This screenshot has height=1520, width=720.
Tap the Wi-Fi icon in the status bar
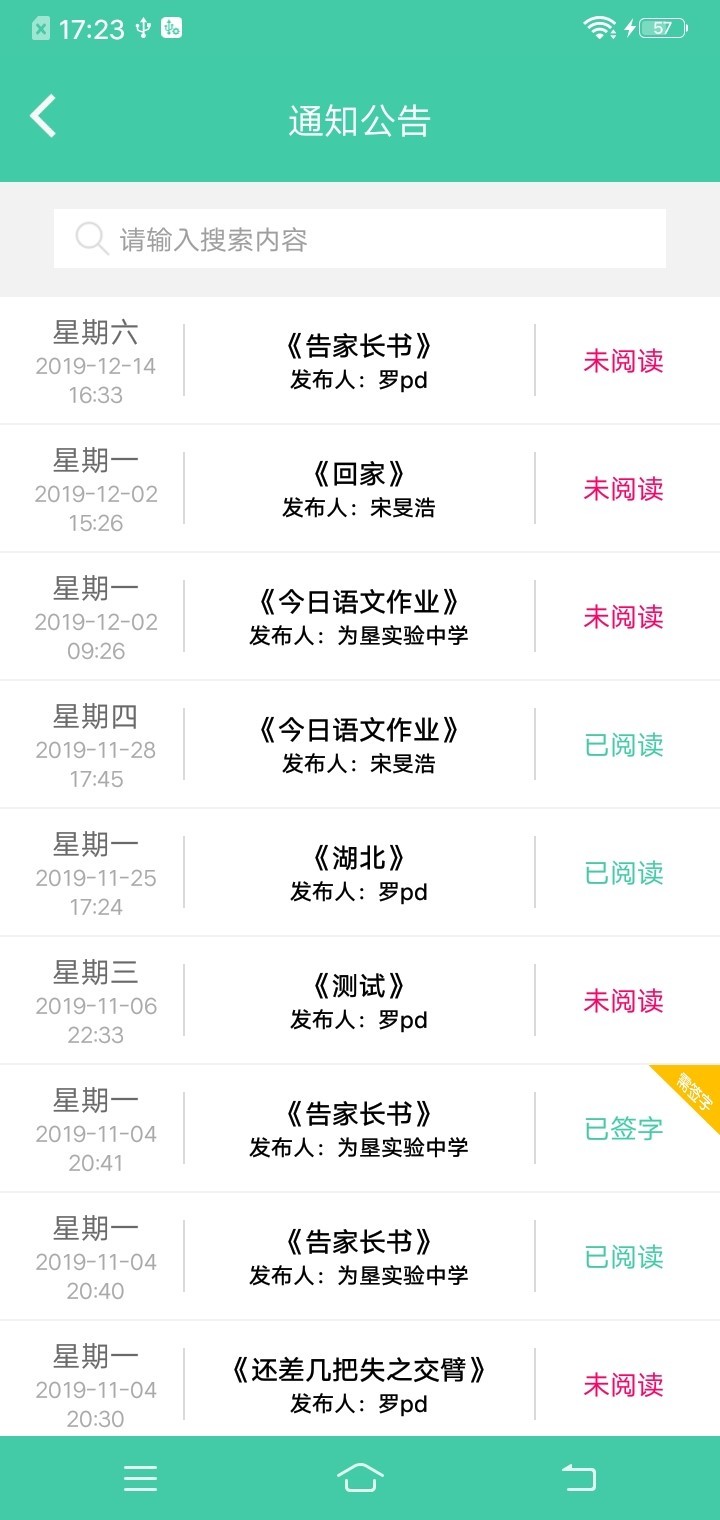pos(597,27)
